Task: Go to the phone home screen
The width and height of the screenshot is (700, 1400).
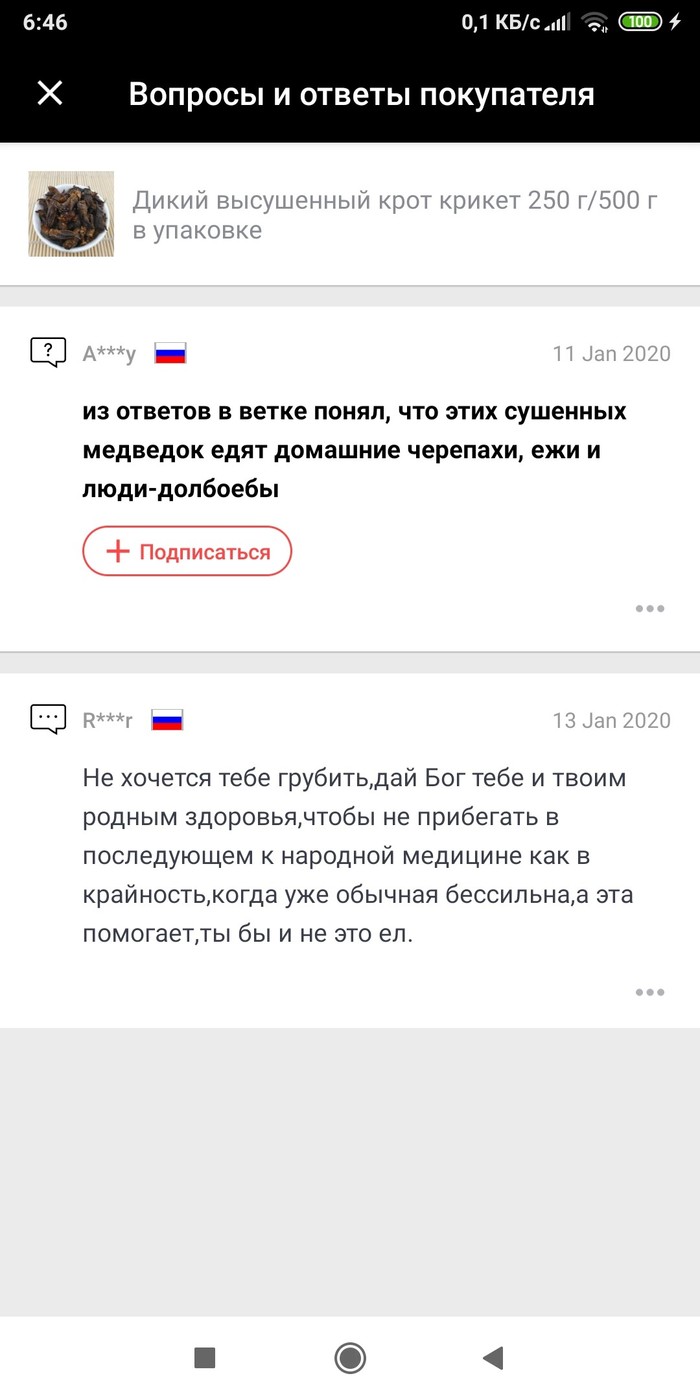Action: pyautogui.click(x=350, y=1357)
